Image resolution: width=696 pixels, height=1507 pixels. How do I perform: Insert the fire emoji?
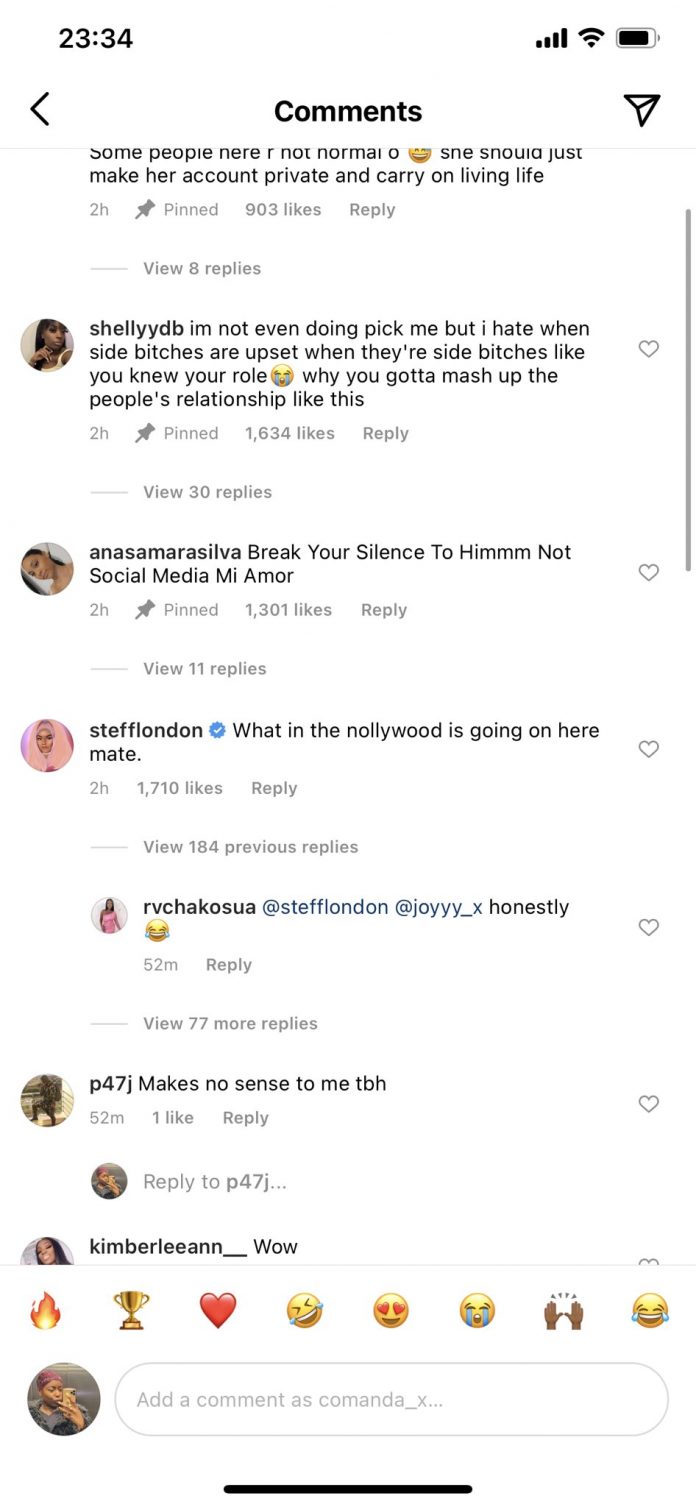[x=45, y=1310]
